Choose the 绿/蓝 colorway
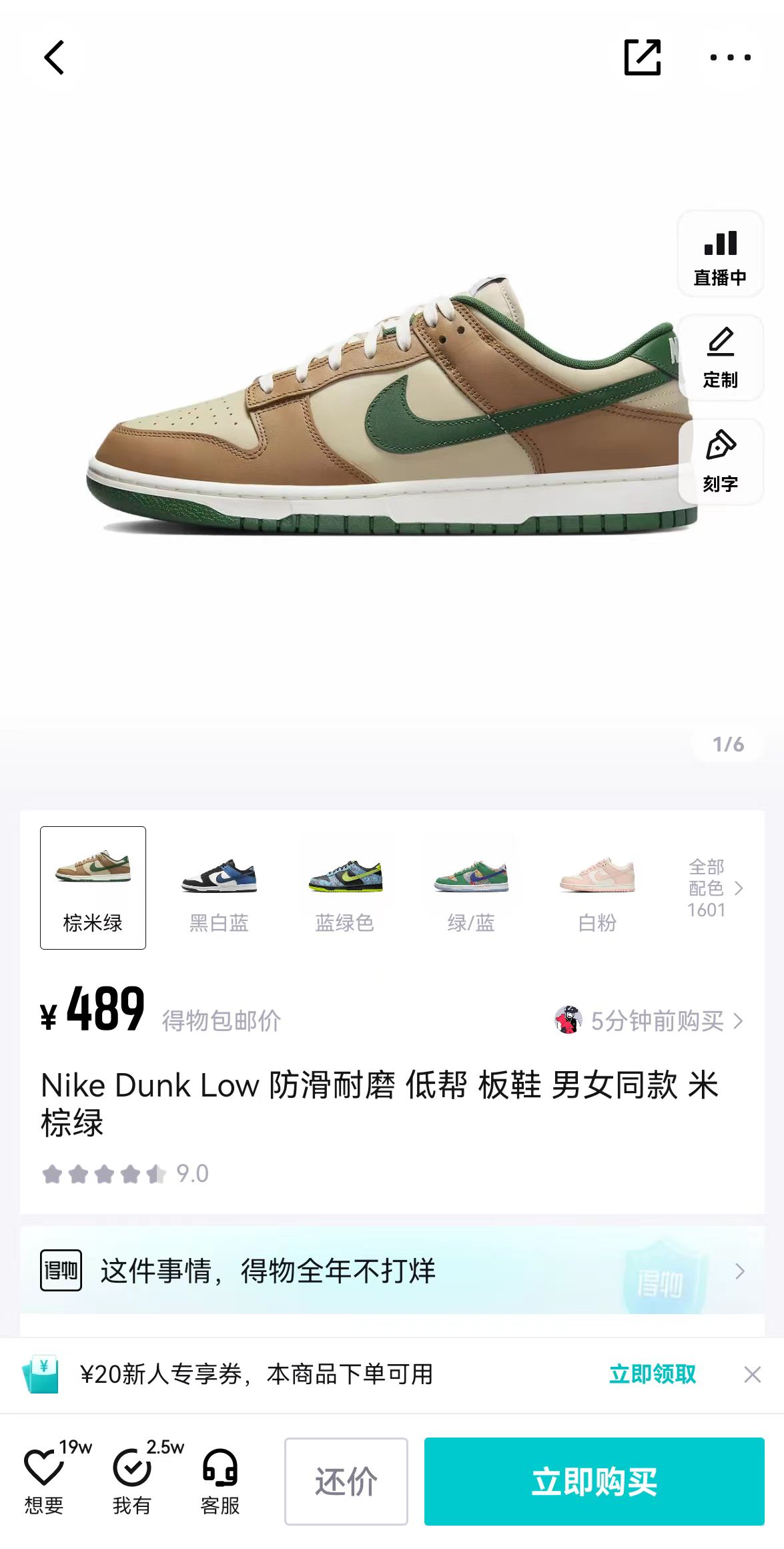The height and width of the screenshot is (1549, 784). 471,888
